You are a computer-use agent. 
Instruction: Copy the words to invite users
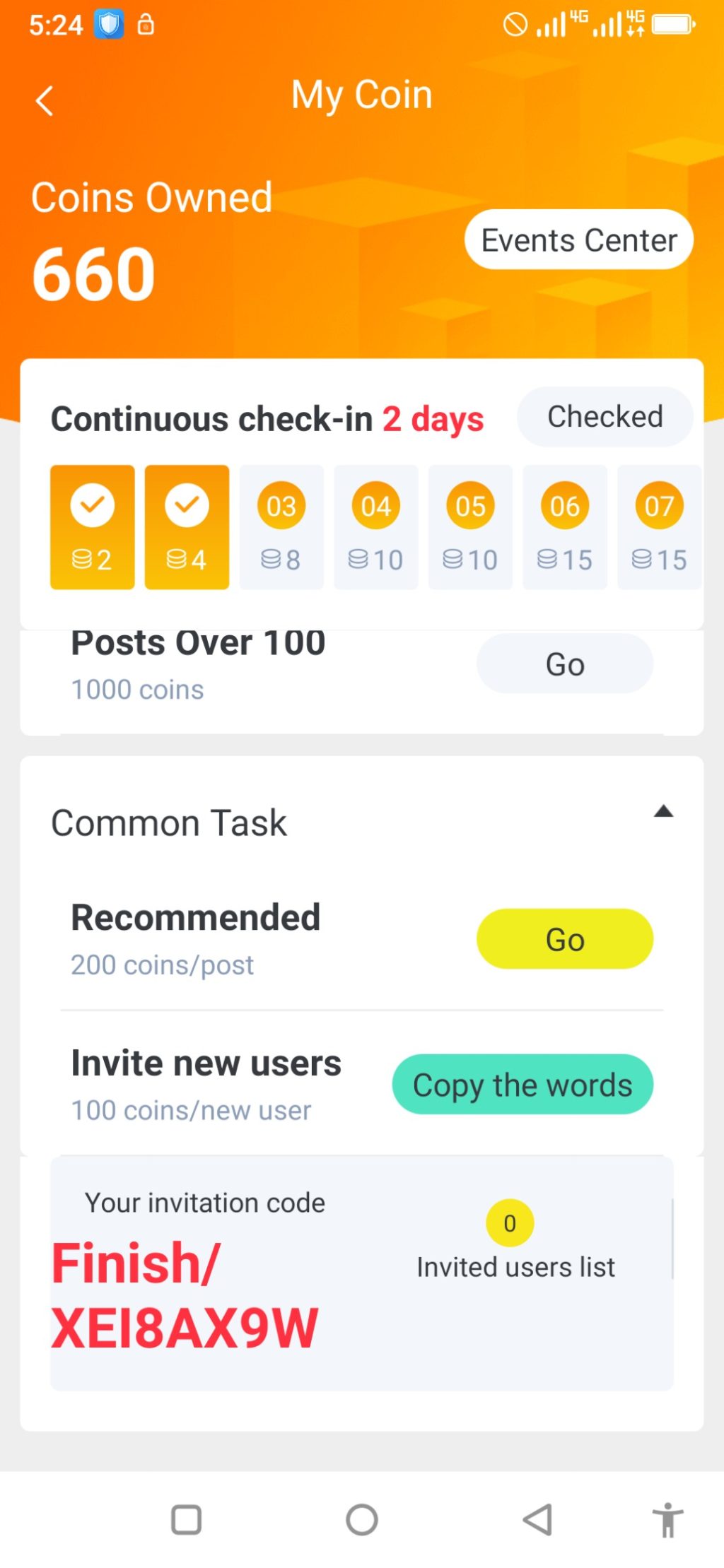522,1085
